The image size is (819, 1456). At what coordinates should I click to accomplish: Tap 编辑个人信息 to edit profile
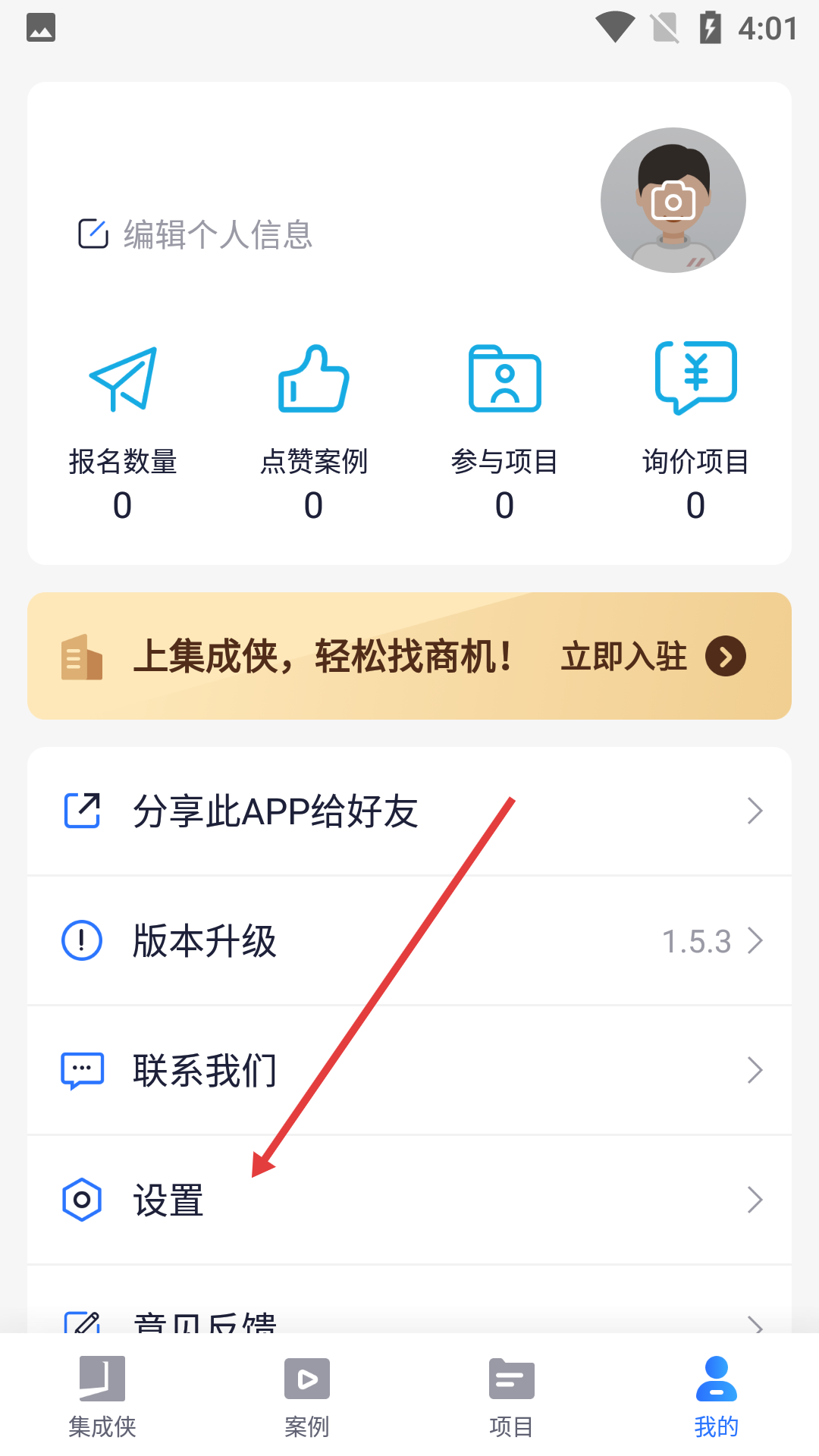coord(196,234)
